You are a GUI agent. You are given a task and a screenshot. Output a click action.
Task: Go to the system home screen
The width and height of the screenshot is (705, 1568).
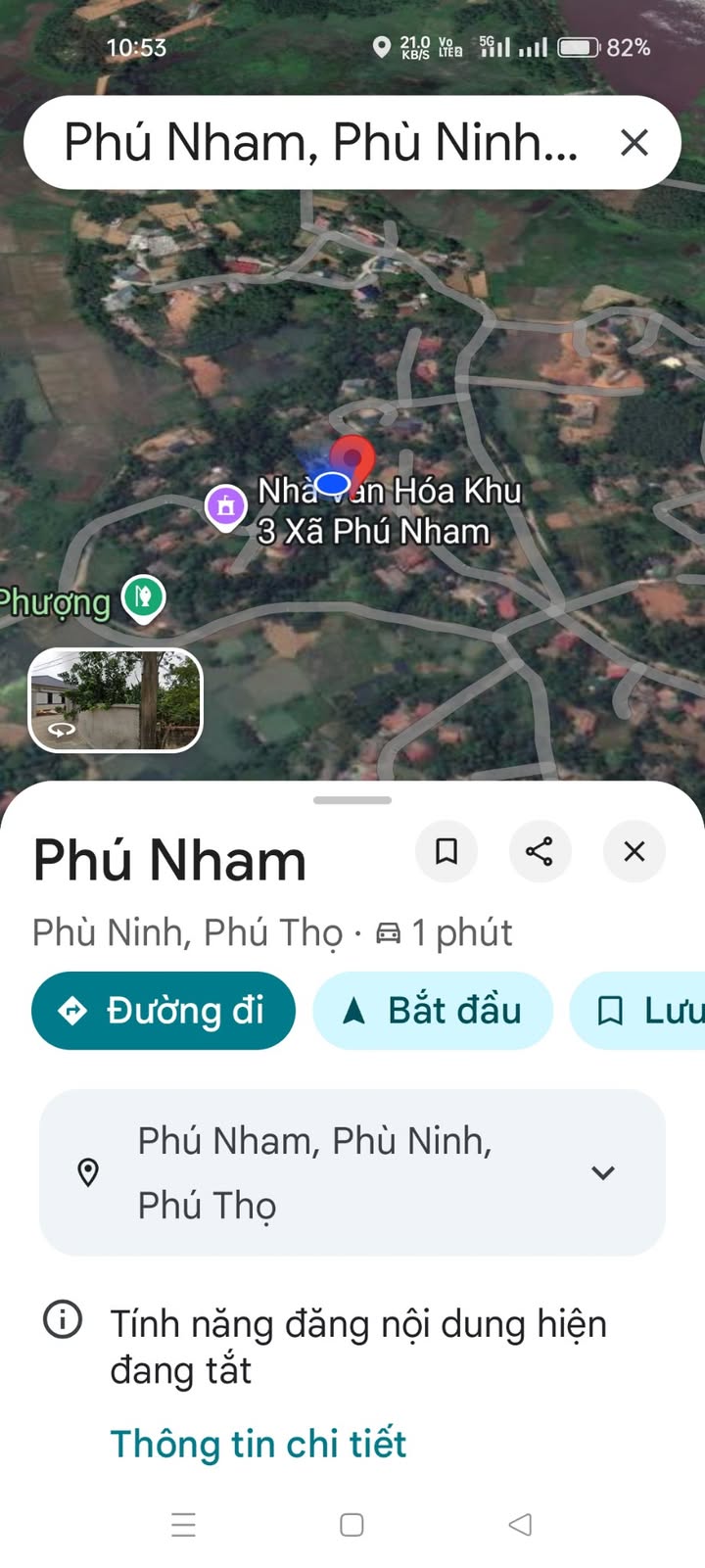point(352,1524)
